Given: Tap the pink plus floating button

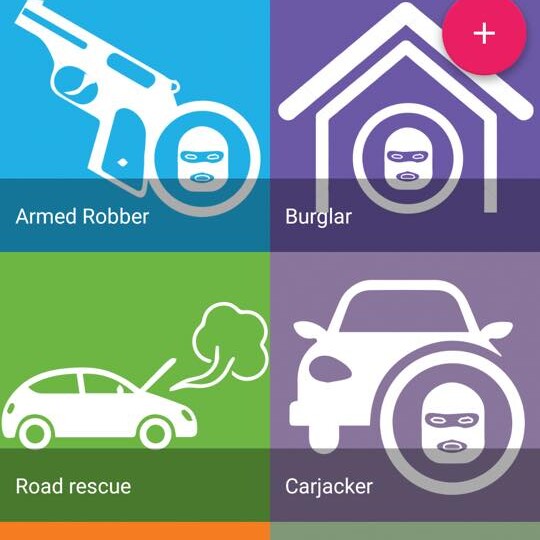Looking at the screenshot, I should 484,33.
